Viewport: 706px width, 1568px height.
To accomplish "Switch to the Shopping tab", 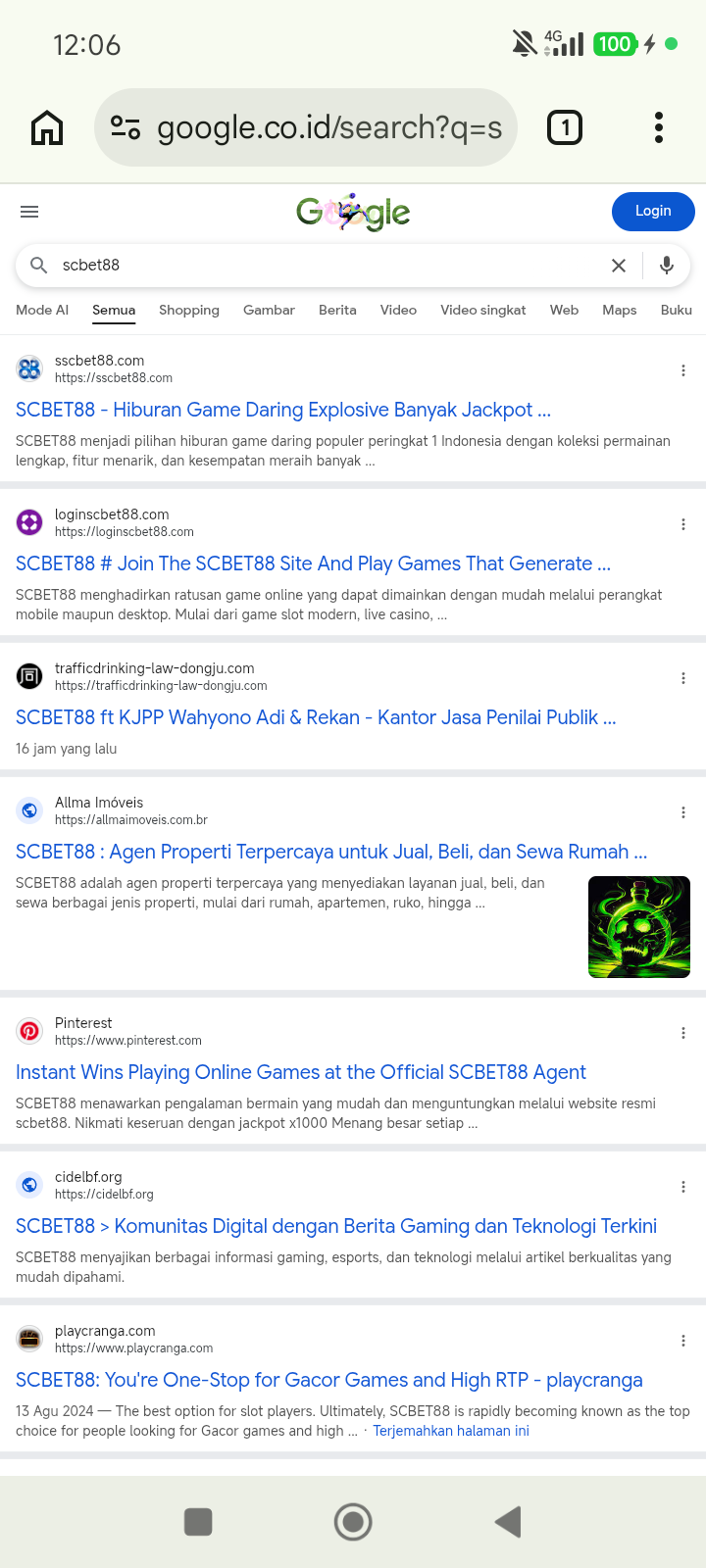I will pos(189,310).
